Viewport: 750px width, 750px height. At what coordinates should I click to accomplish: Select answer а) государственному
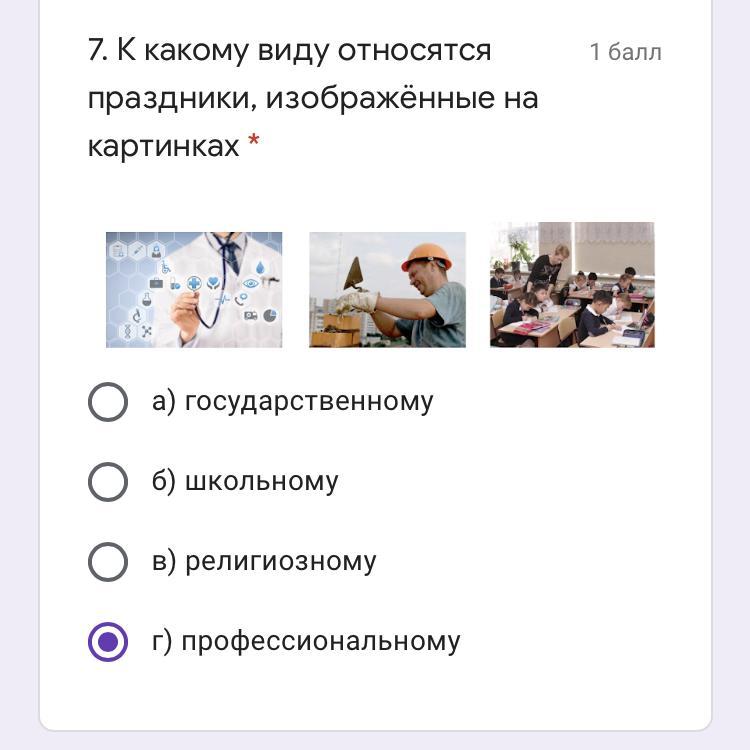click(x=108, y=402)
